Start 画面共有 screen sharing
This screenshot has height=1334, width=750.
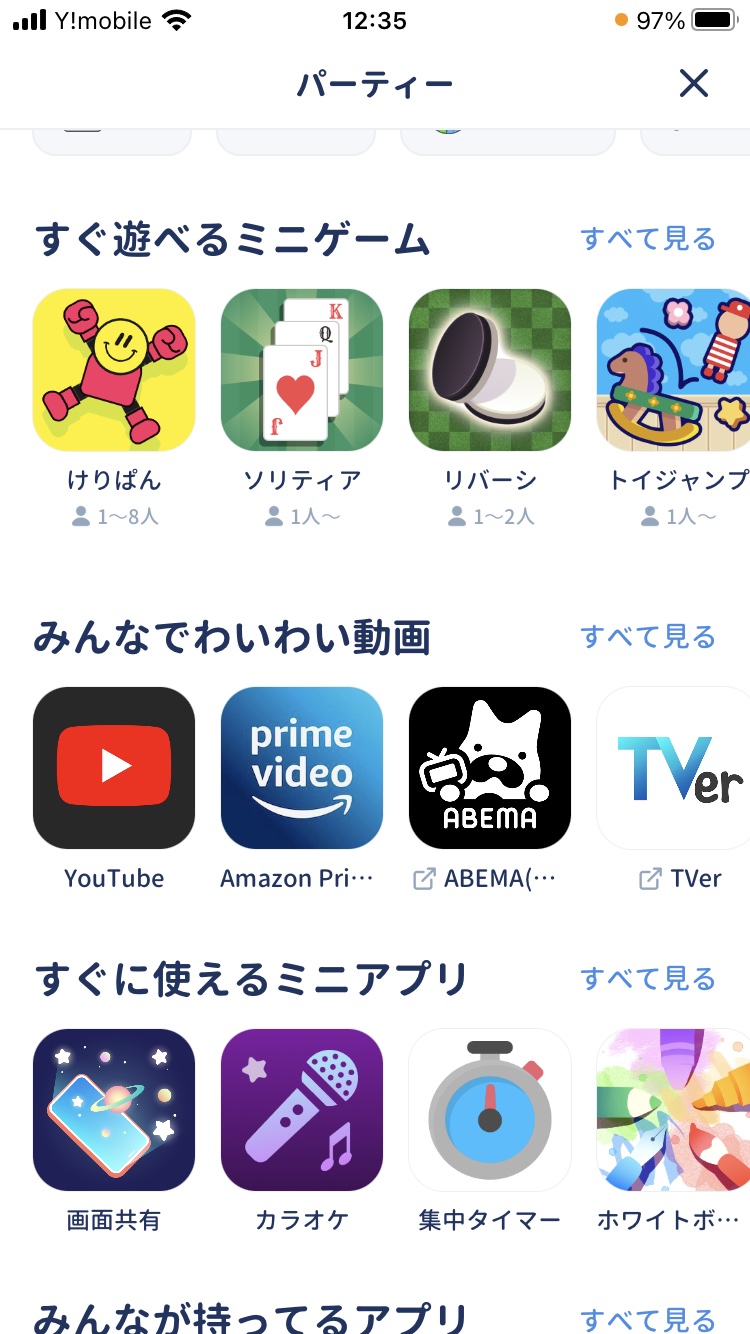click(x=114, y=1110)
